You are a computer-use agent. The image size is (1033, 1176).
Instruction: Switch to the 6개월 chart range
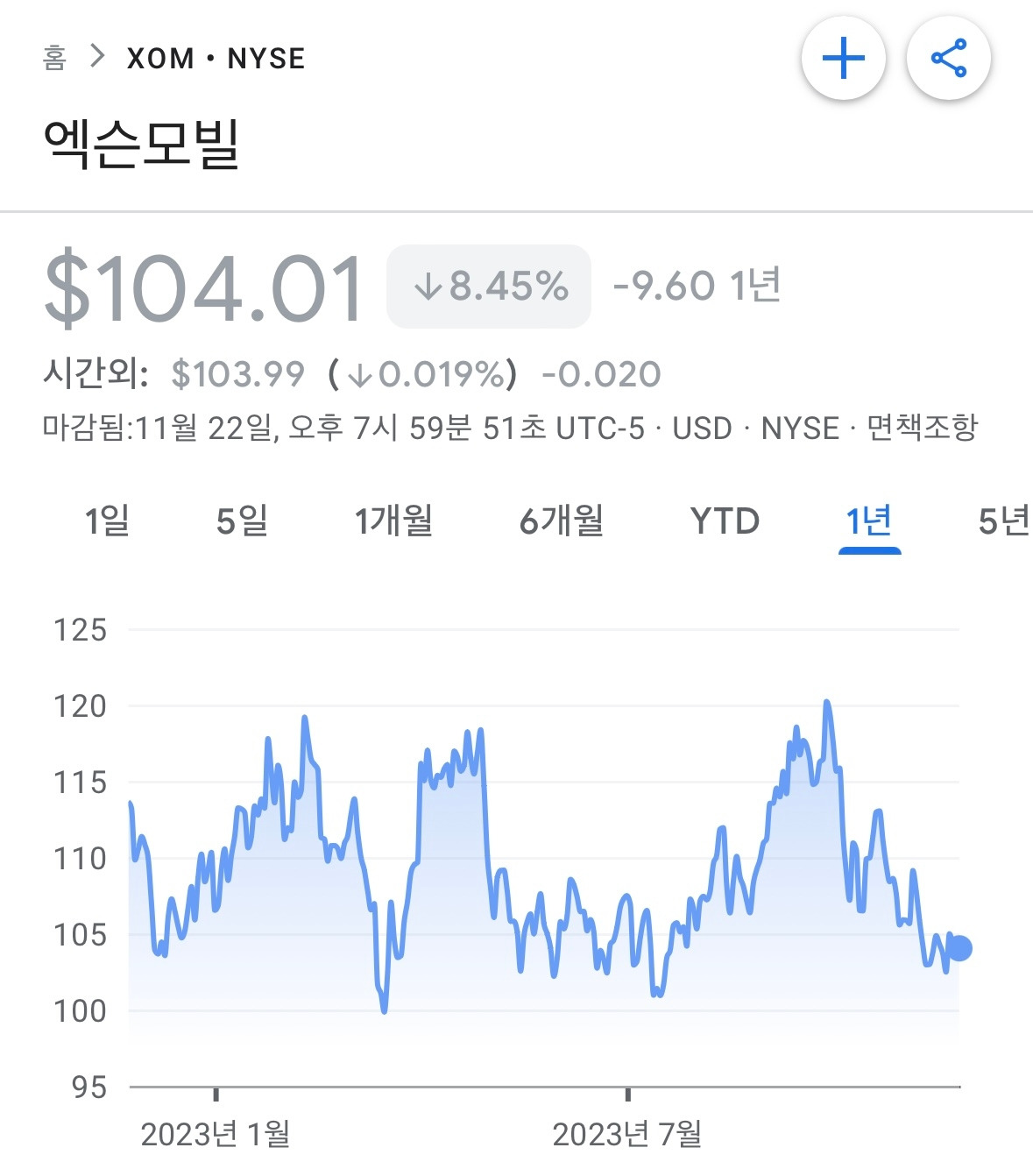tap(562, 521)
